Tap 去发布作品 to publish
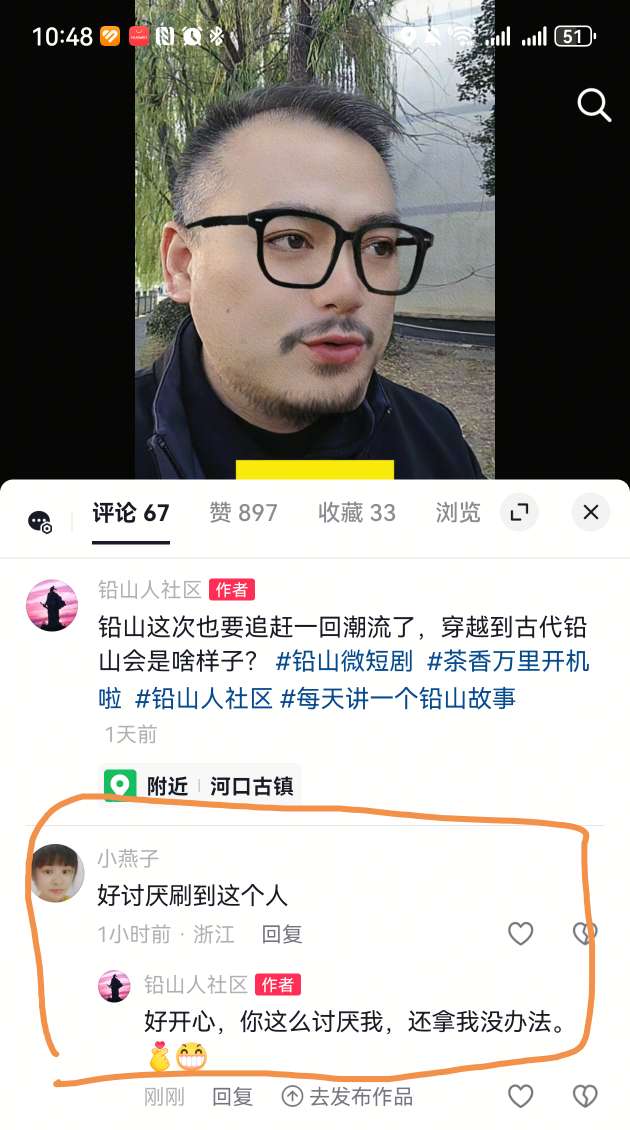 coord(348,1096)
